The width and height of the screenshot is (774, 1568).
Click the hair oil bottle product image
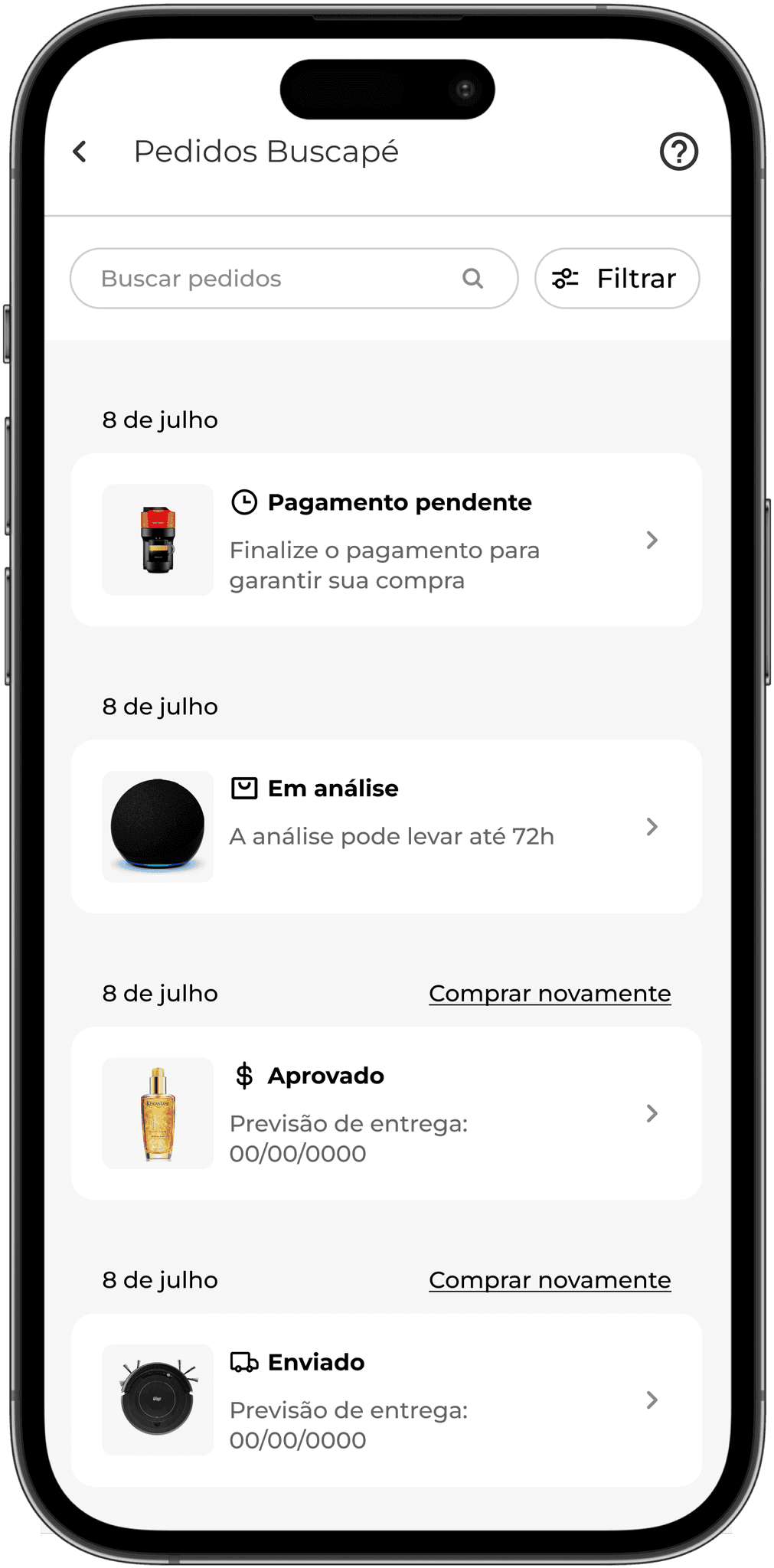[157, 1113]
